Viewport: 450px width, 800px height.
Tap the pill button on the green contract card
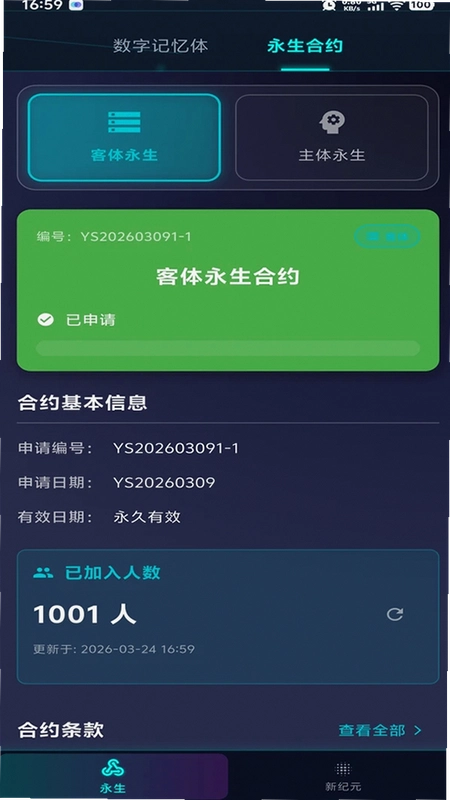pyautogui.click(x=387, y=236)
